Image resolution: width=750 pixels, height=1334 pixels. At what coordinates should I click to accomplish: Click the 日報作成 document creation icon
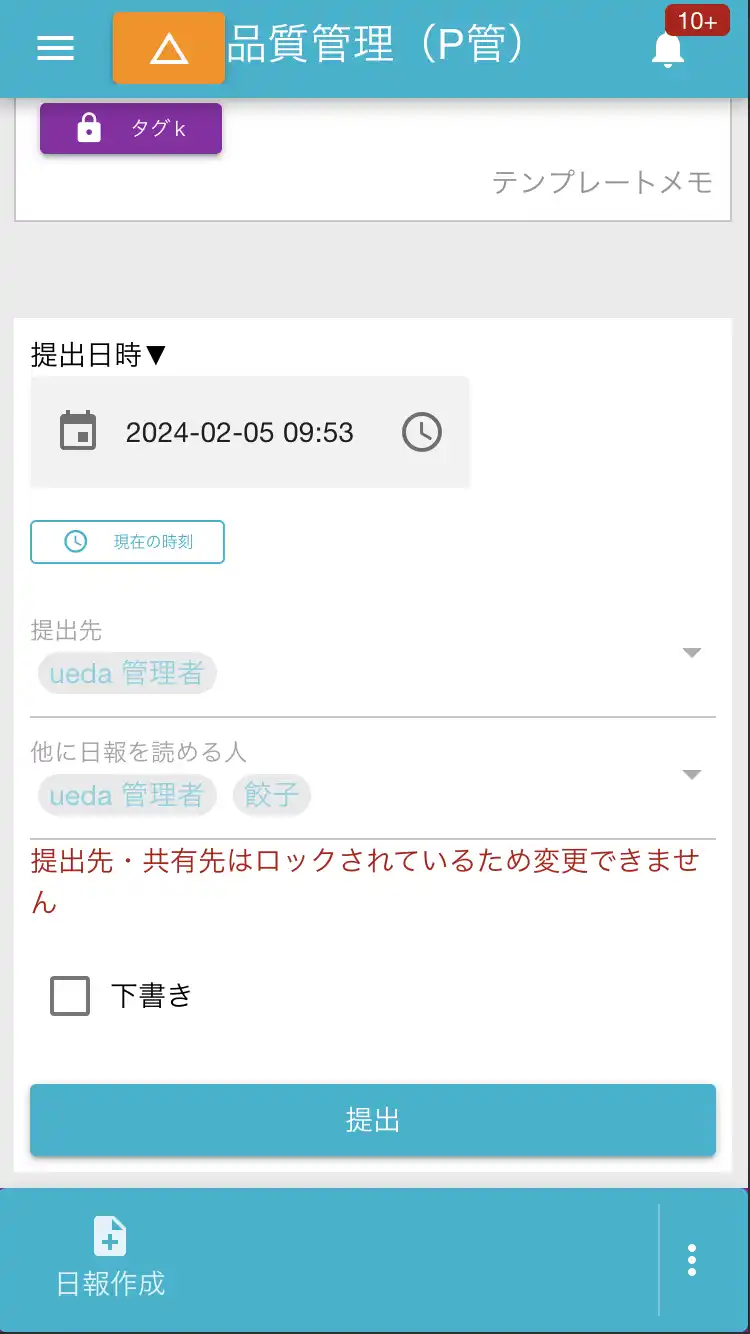(109, 1238)
